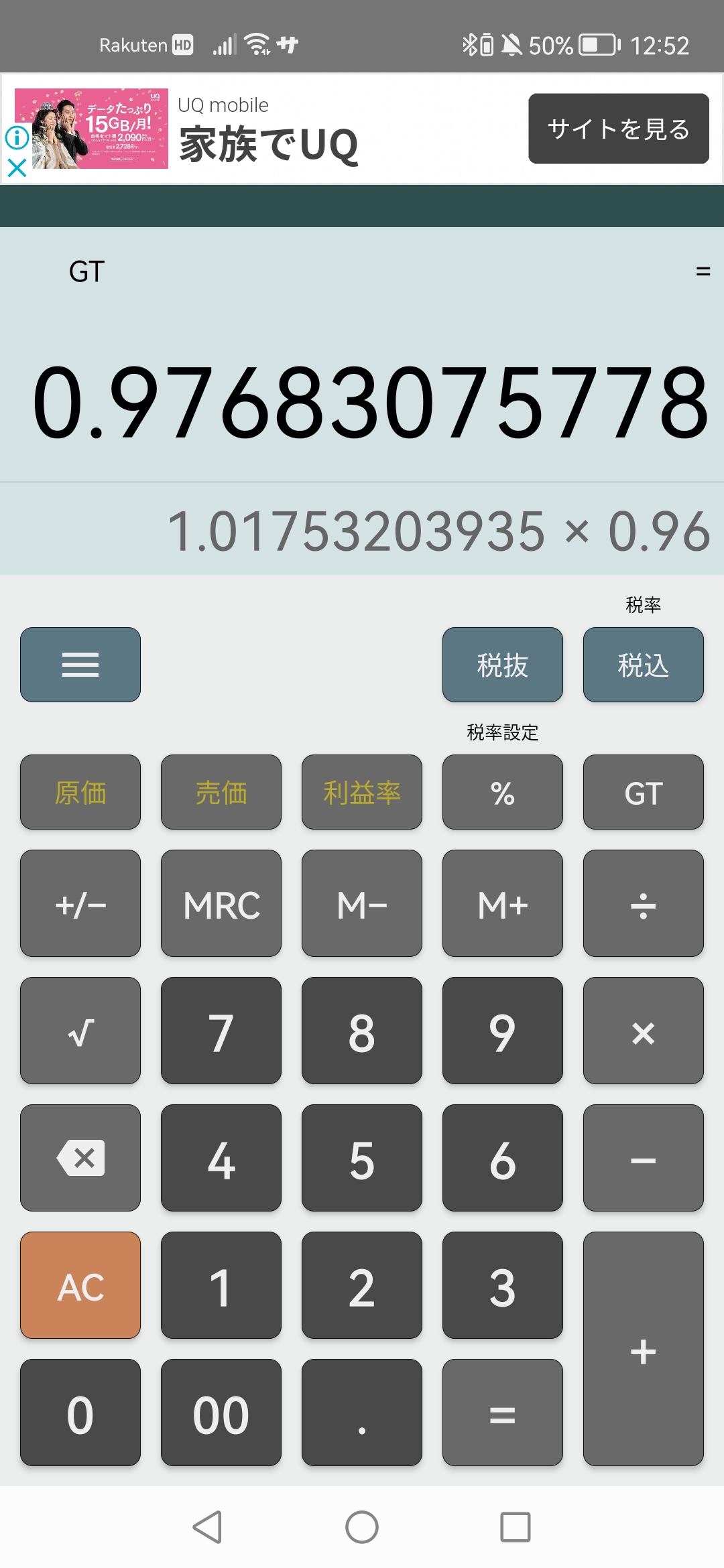The height and width of the screenshot is (1568, 724).
Task: Open the hamburger menu button
Action: pos(80,665)
